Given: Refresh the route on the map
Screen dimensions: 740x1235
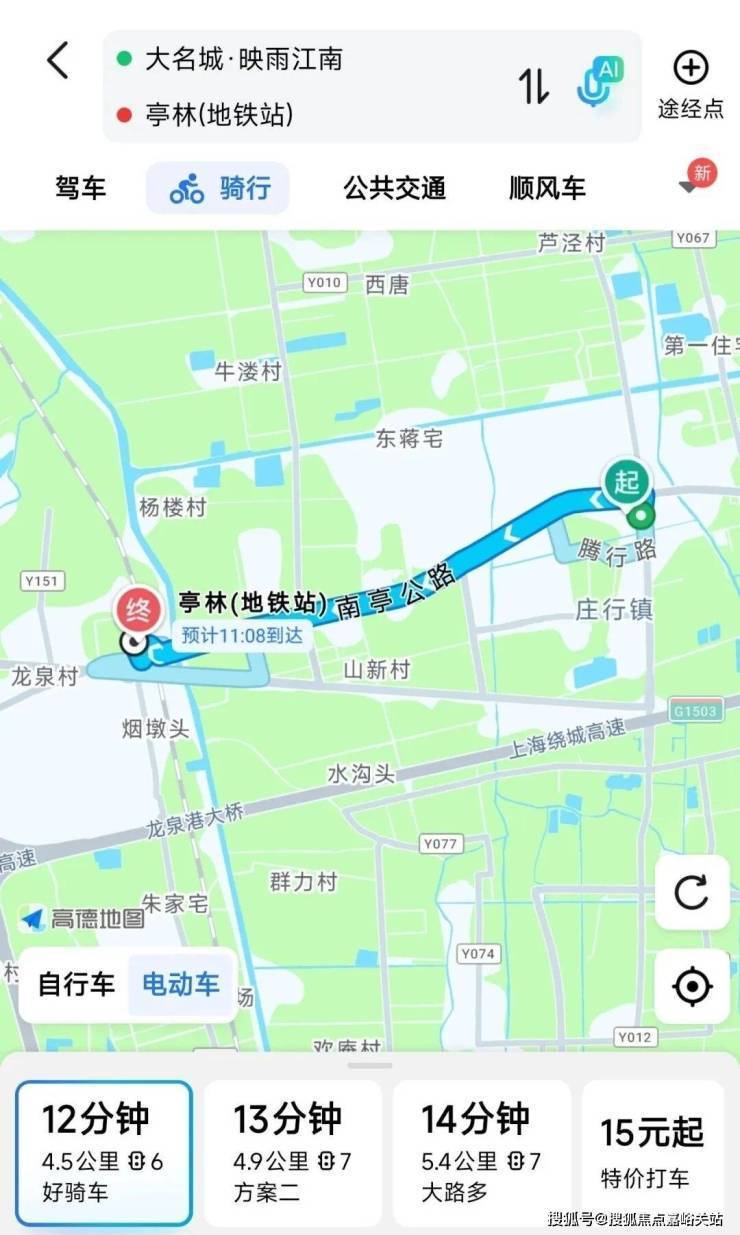Looking at the screenshot, I should [x=692, y=892].
